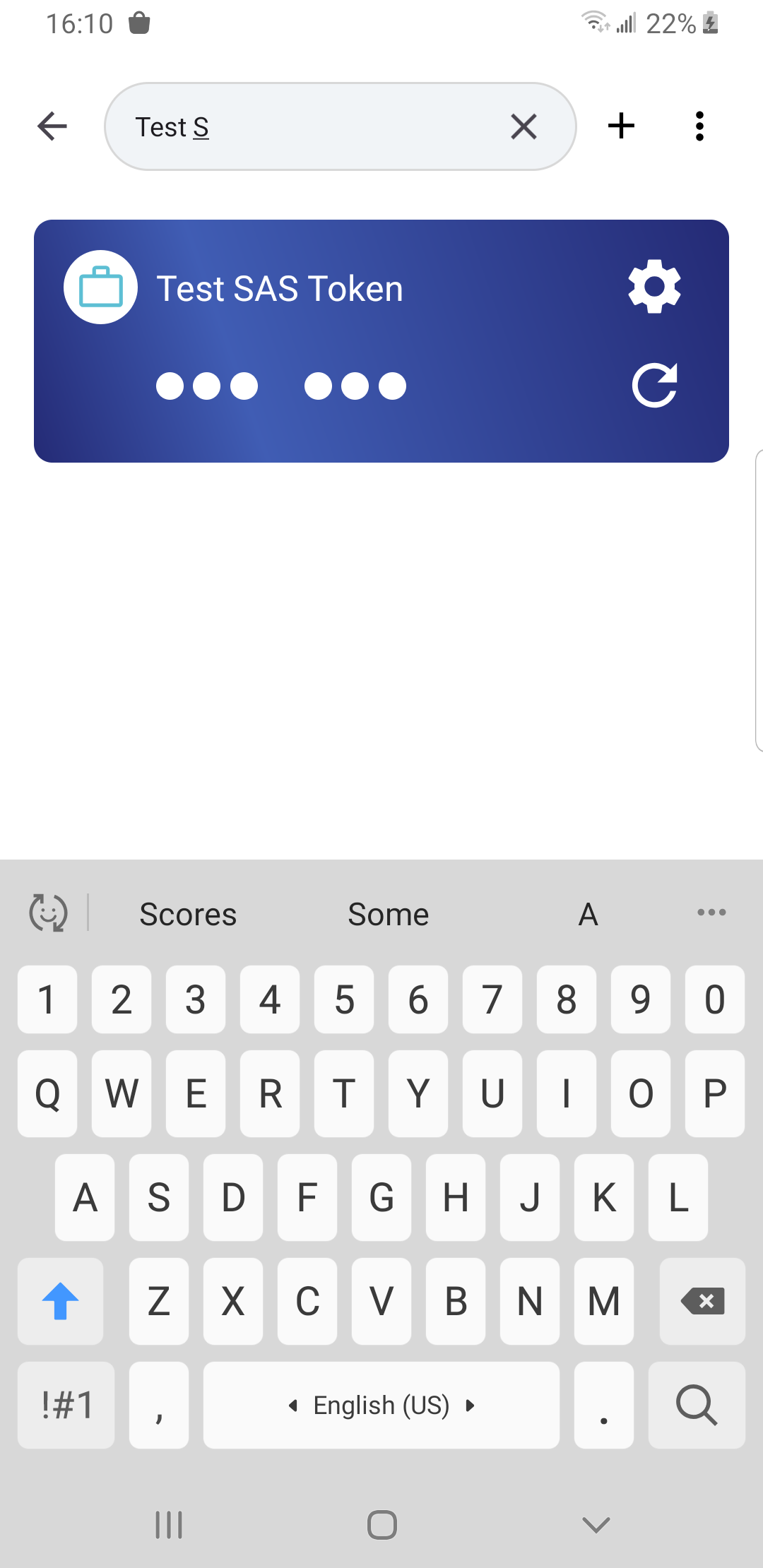Go back using the top arrow
Image resolution: width=763 pixels, height=1568 pixels.
[52, 126]
